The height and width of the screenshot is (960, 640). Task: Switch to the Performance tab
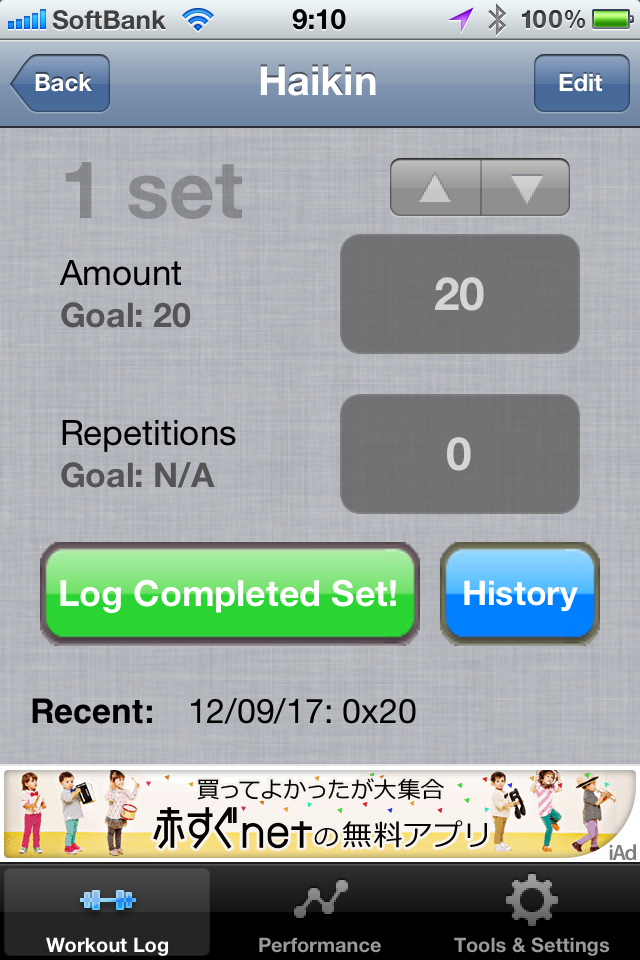[x=320, y=912]
